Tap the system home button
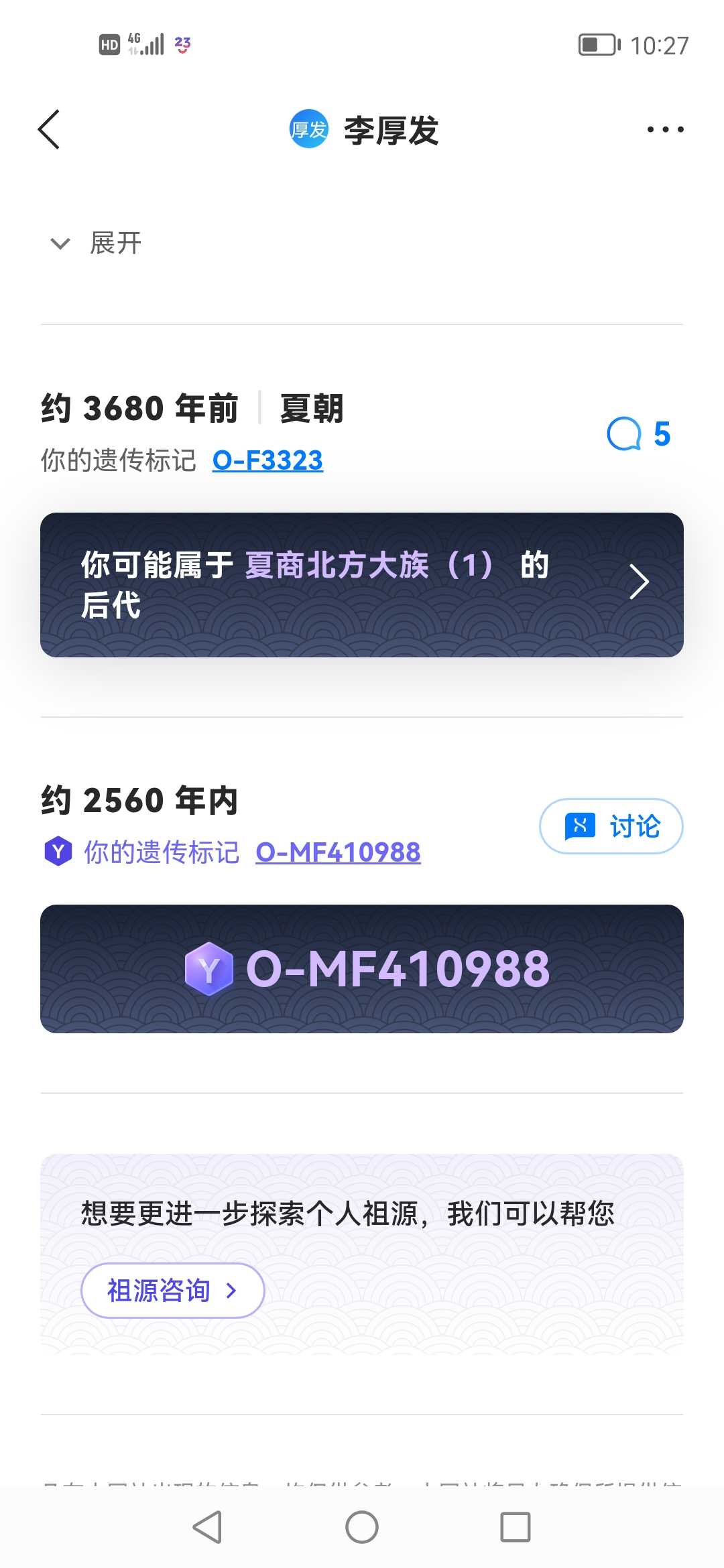Image resolution: width=724 pixels, height=1568 pixels. pyautogui.click(x=362, y=1527)
